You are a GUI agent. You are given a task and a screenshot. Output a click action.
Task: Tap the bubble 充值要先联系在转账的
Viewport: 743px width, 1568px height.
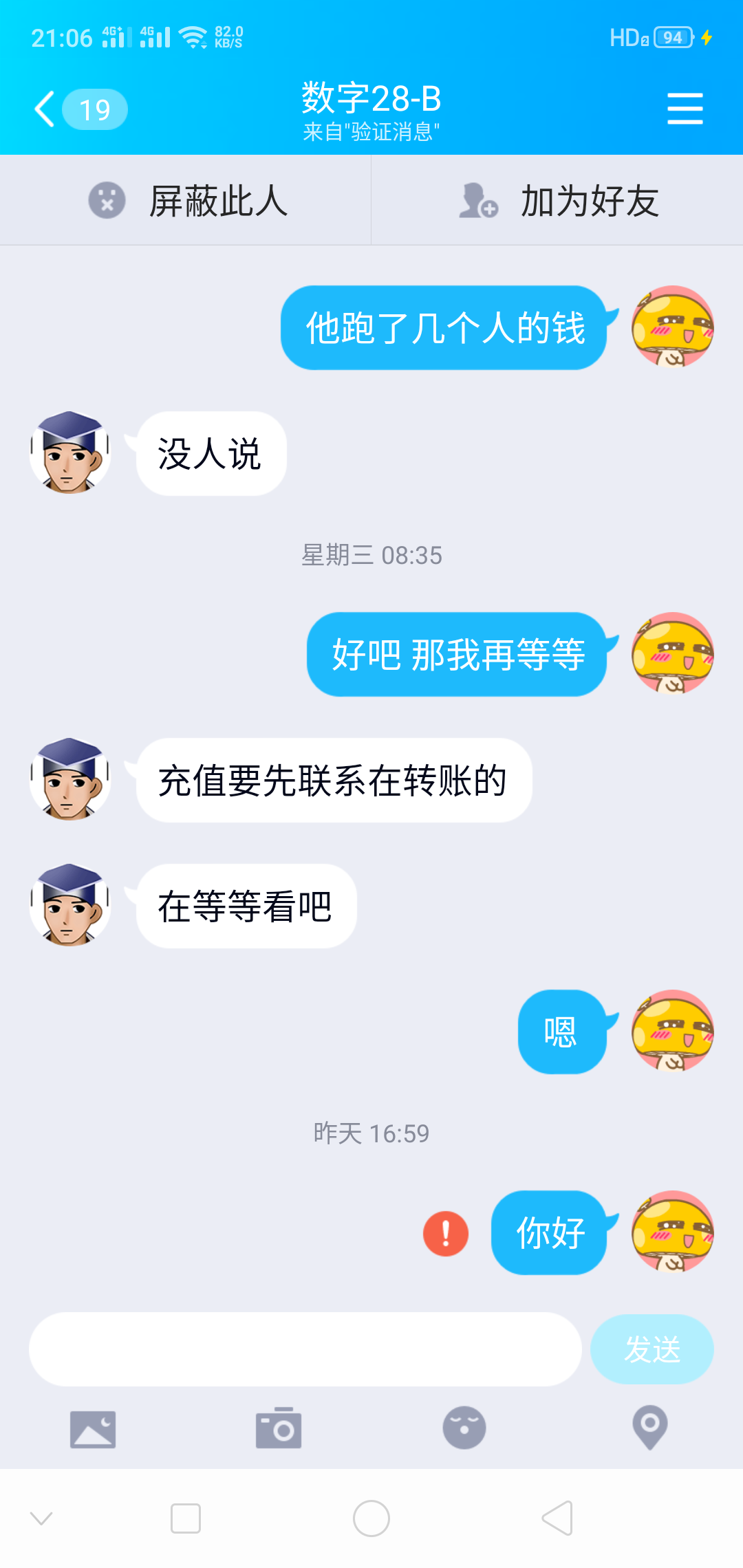pyautogui.click(x=332, y=781)
